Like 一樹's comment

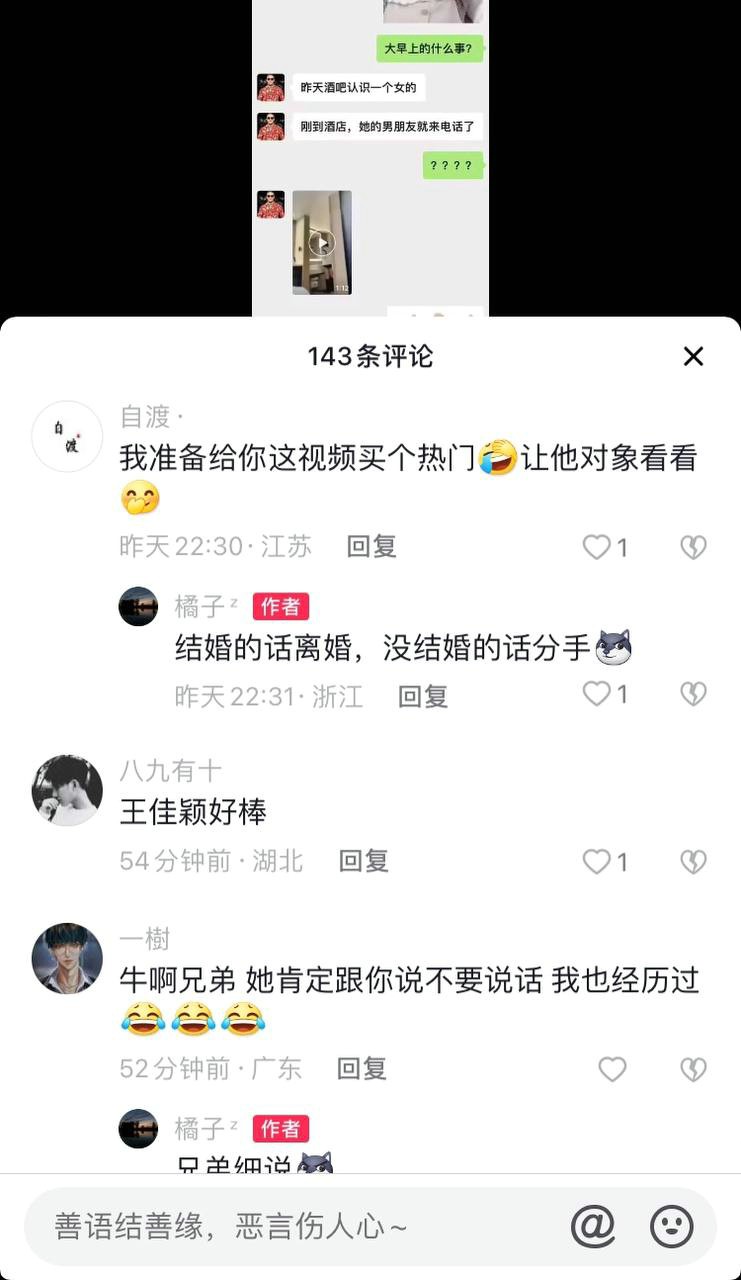(612, 1069)
